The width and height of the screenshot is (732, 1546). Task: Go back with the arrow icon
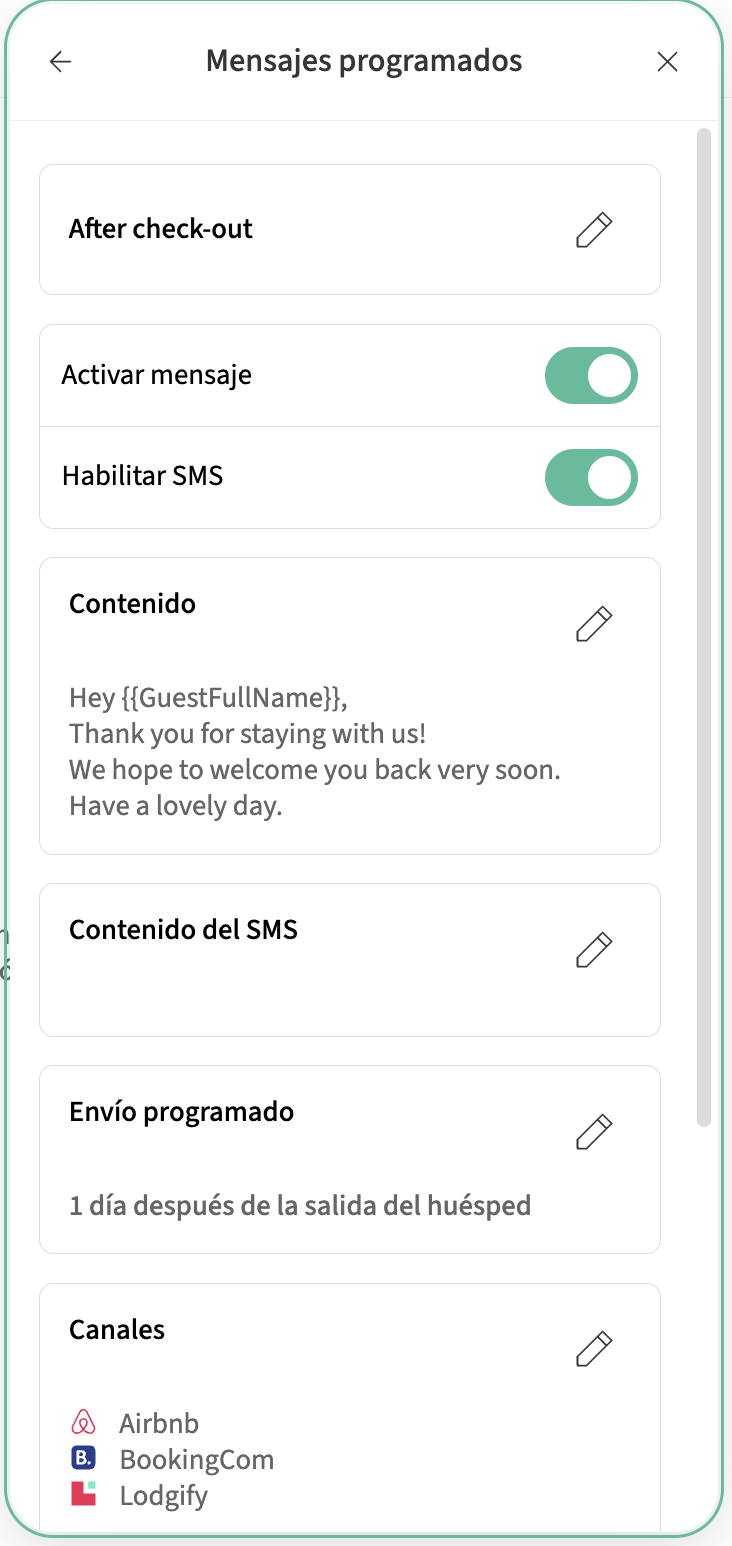[61, 62]
